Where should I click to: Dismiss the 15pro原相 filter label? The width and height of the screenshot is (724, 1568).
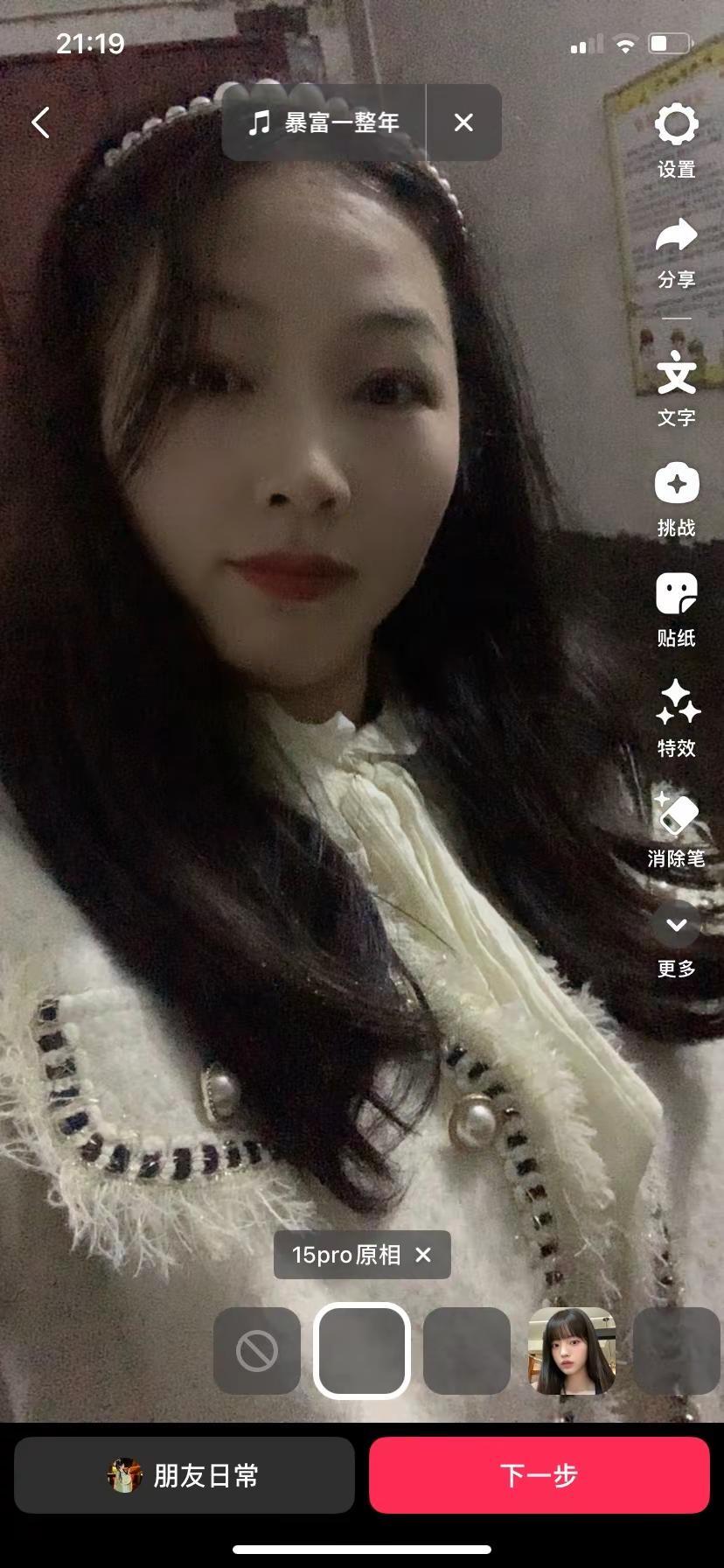point(423,1255)
